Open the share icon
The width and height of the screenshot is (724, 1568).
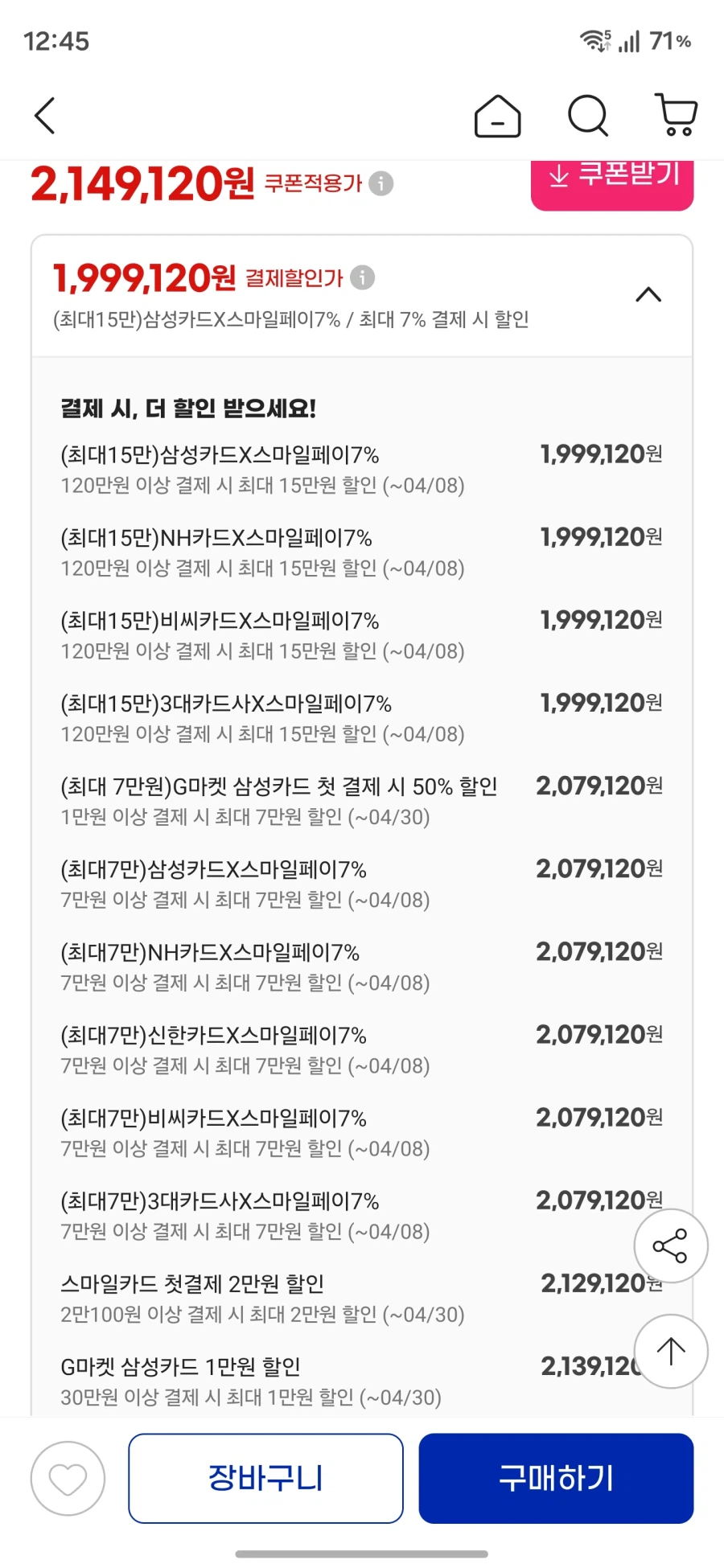pos(671,1246)
